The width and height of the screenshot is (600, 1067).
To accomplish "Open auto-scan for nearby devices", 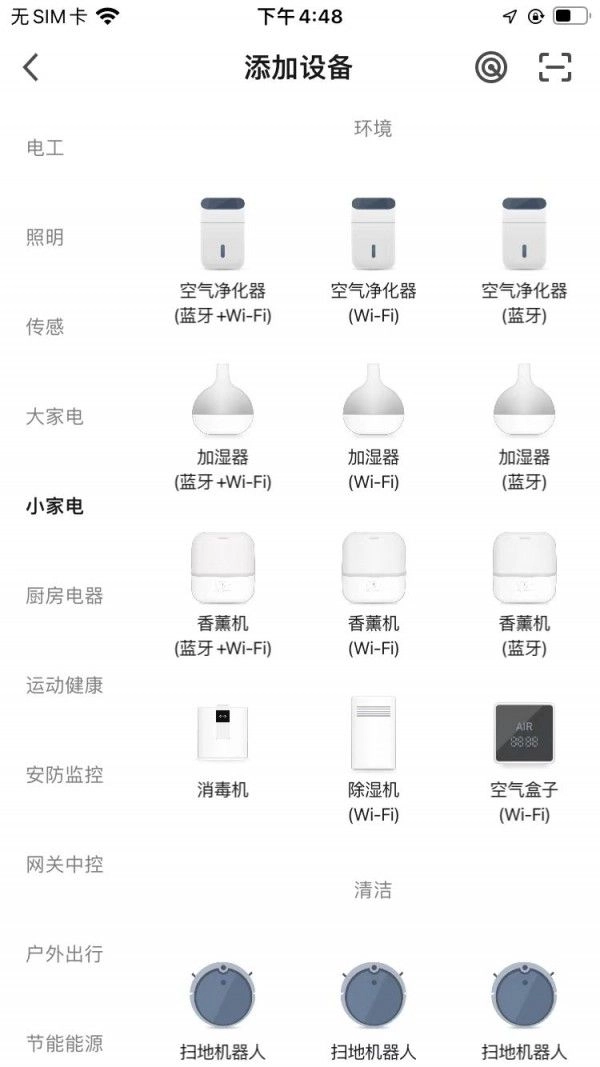I will [490, 67].
